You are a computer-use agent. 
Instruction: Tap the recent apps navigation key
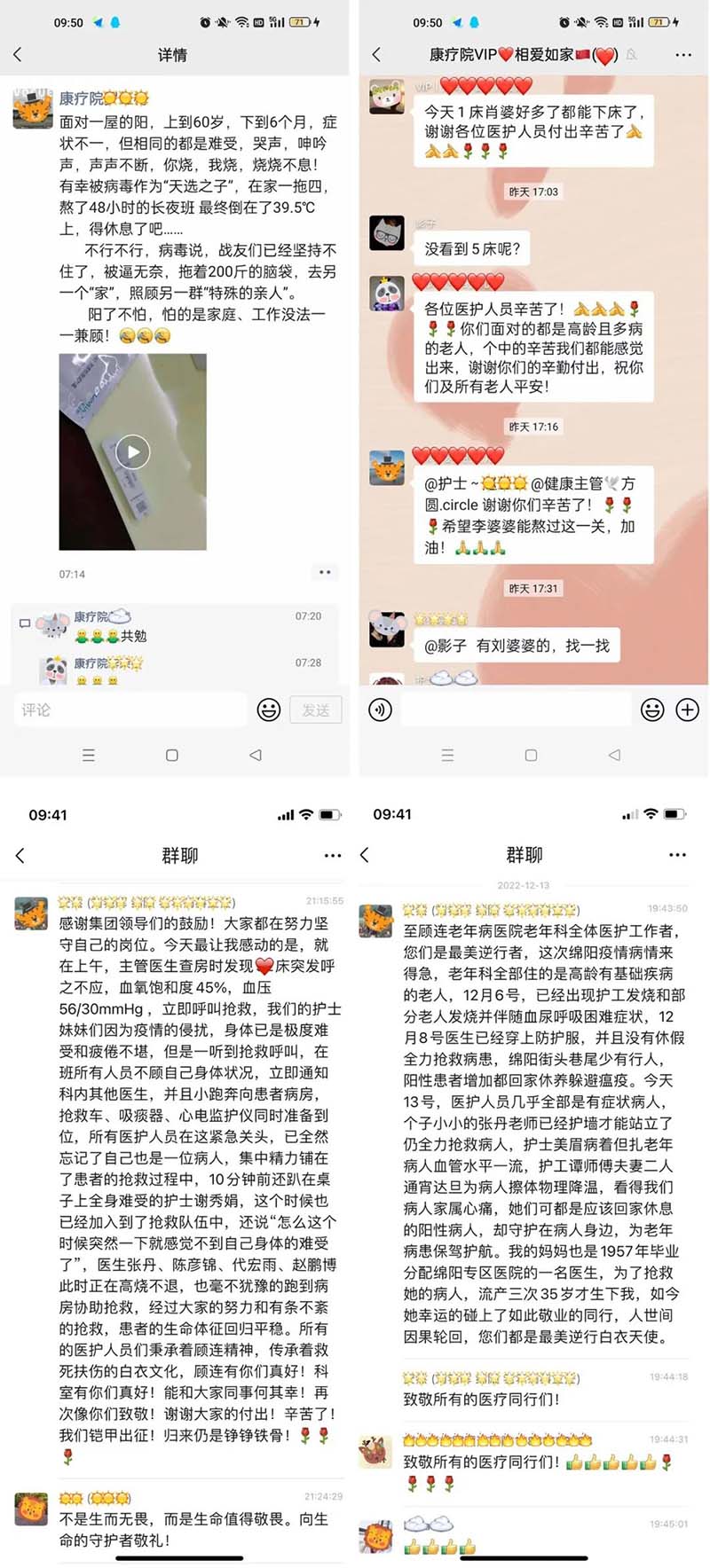point(88,755)
